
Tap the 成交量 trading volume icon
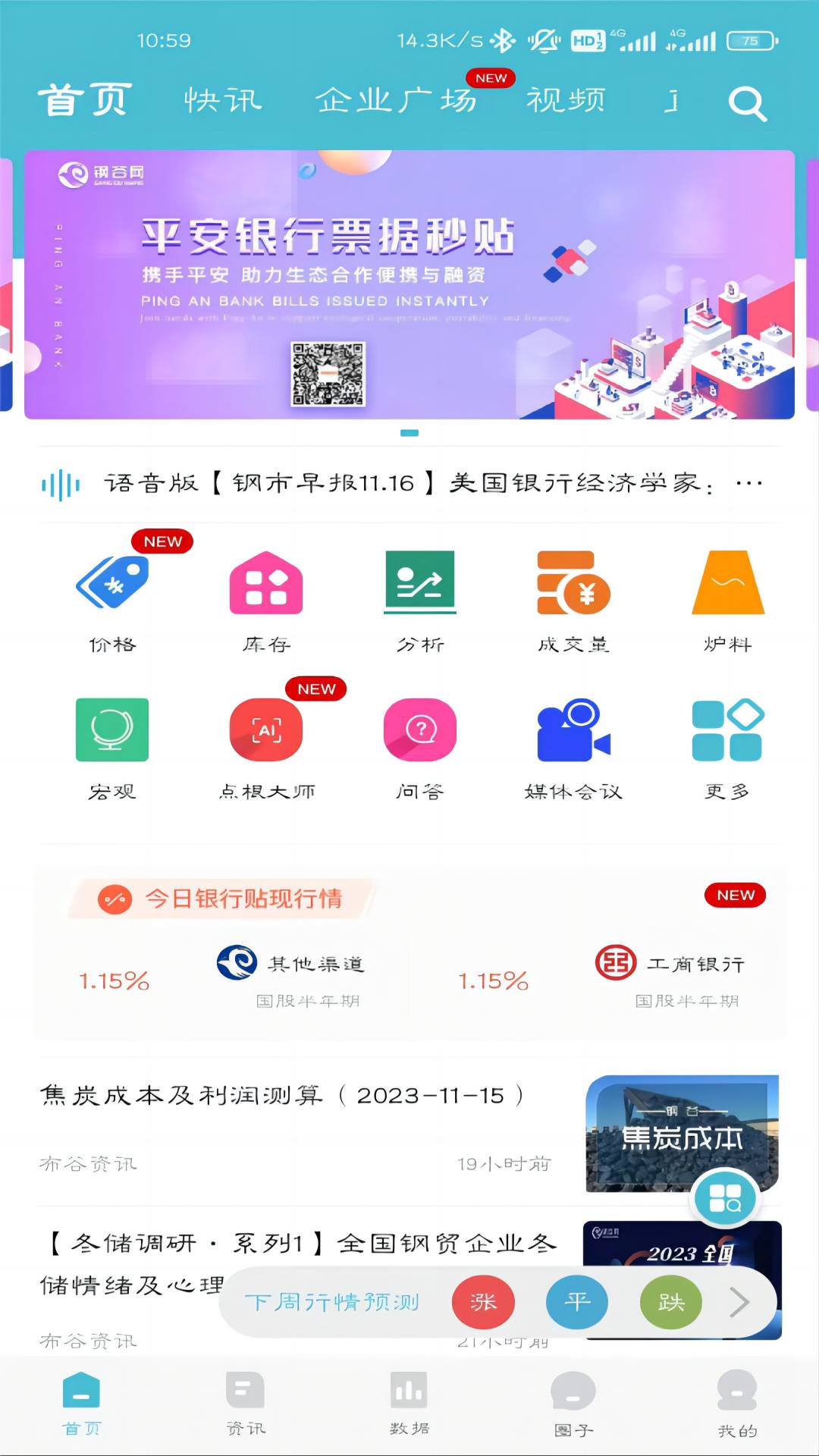[x=574, y=599]
